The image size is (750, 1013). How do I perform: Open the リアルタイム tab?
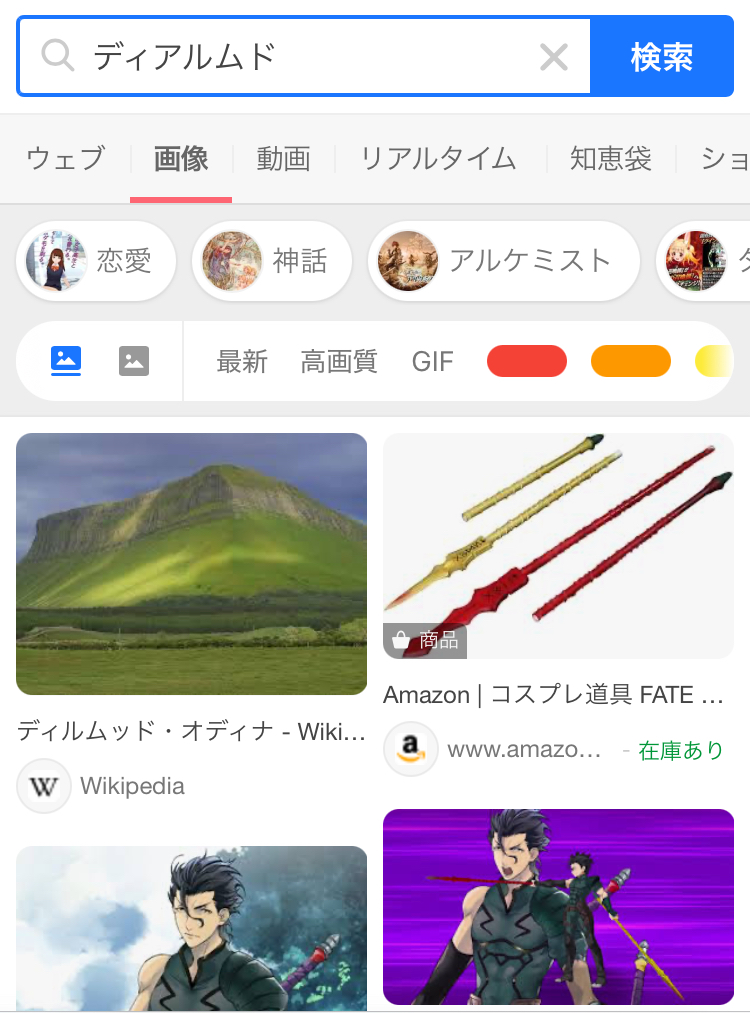(438, 159)
